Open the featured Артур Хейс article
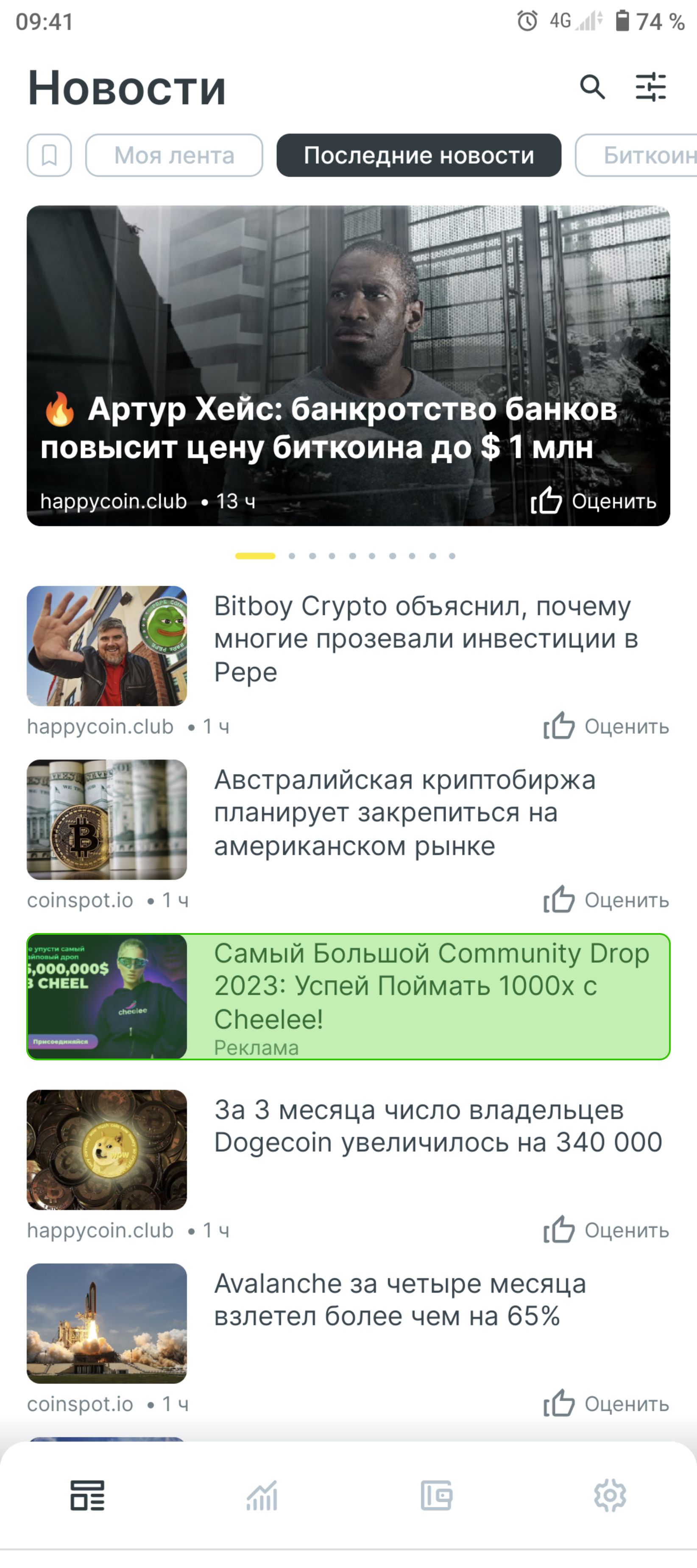The width and height of the screenshot is (697, 1568). (x=348, y=365)
